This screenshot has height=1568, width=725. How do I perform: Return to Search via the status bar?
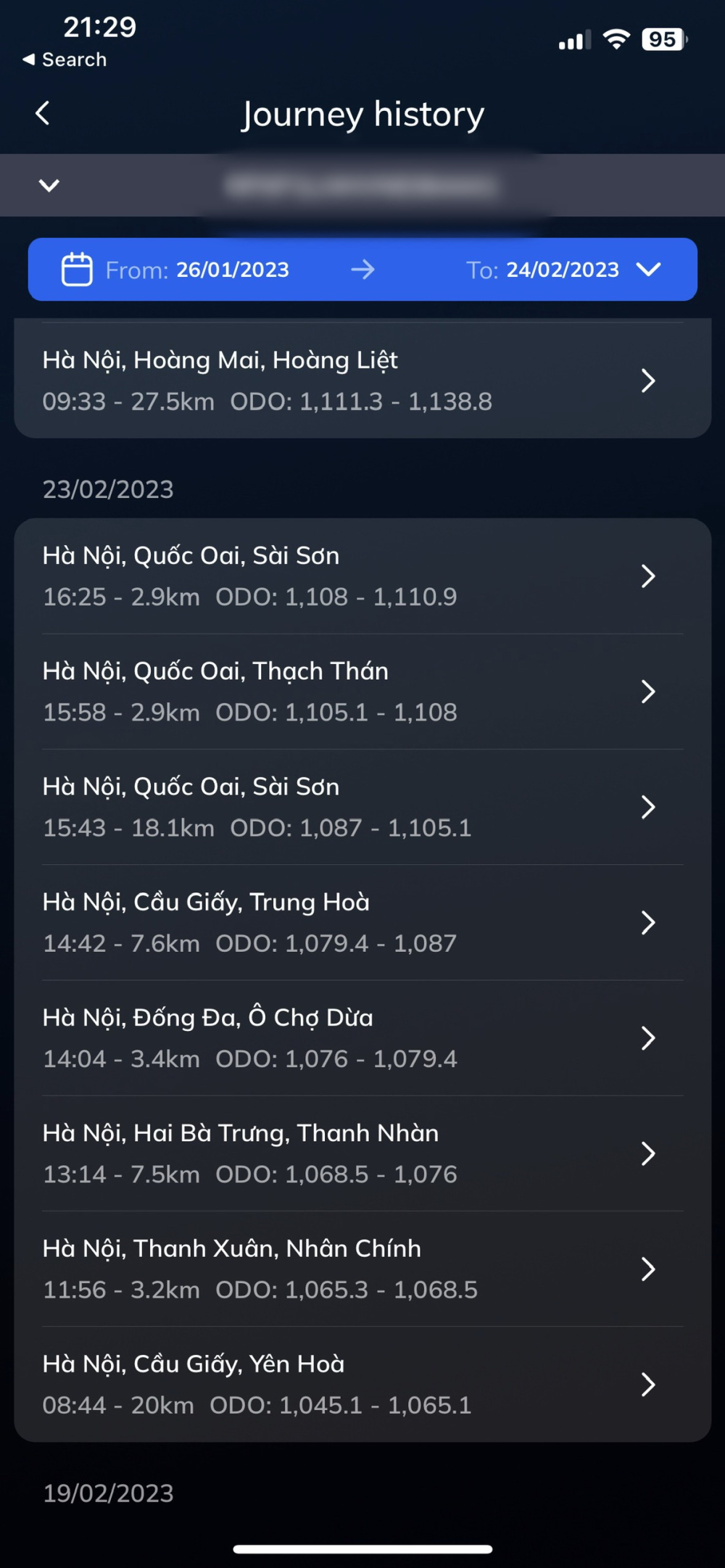(x=65, y=59)
